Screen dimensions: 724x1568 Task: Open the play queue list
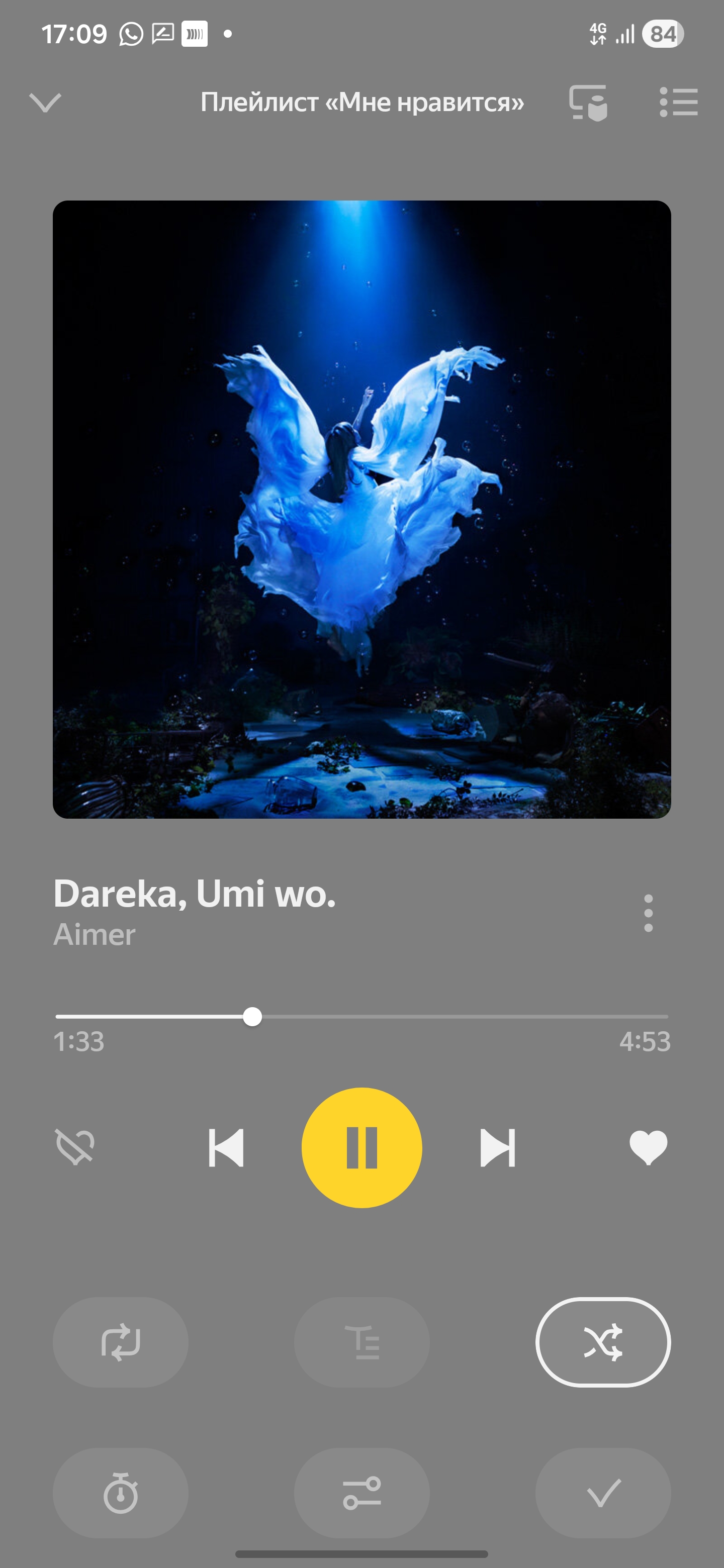point(678,102)
